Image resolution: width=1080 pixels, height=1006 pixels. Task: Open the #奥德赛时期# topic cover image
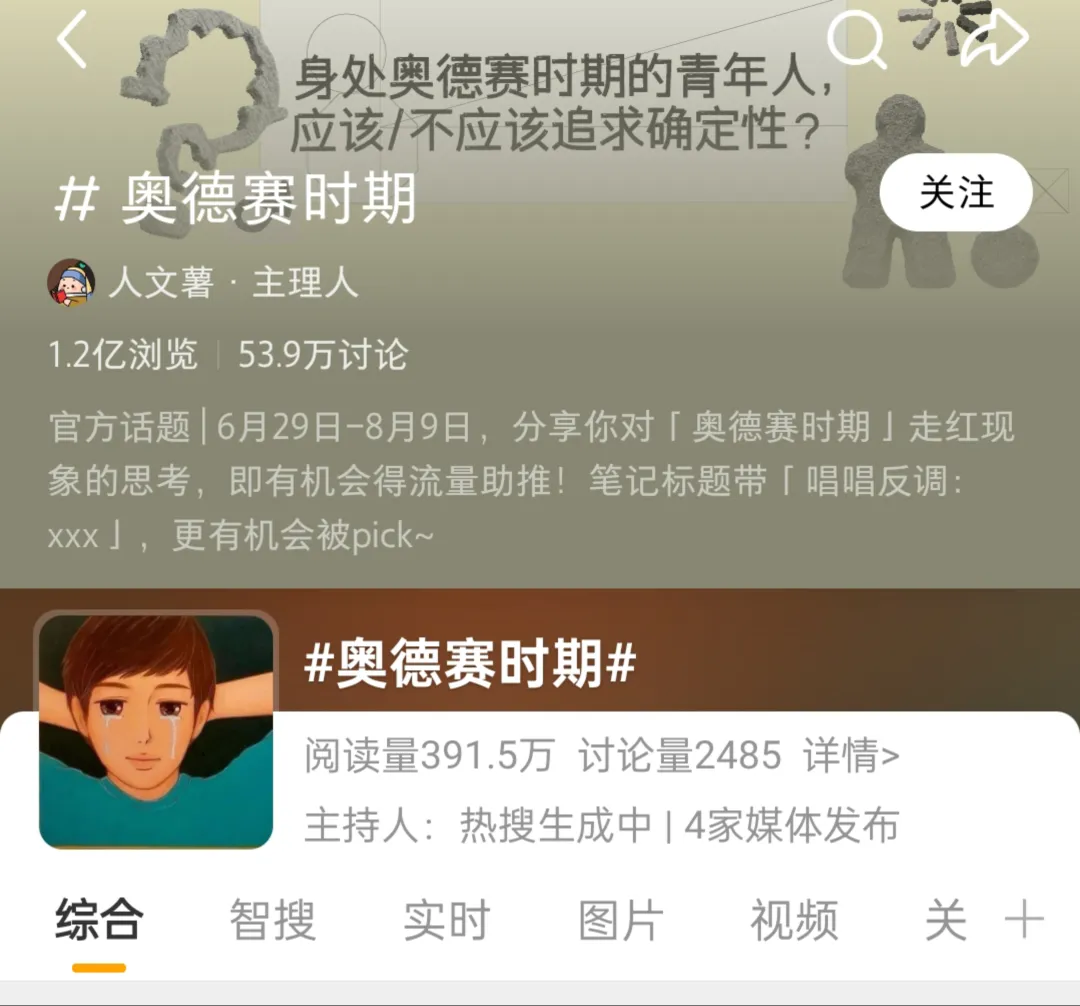pos(156,731)
